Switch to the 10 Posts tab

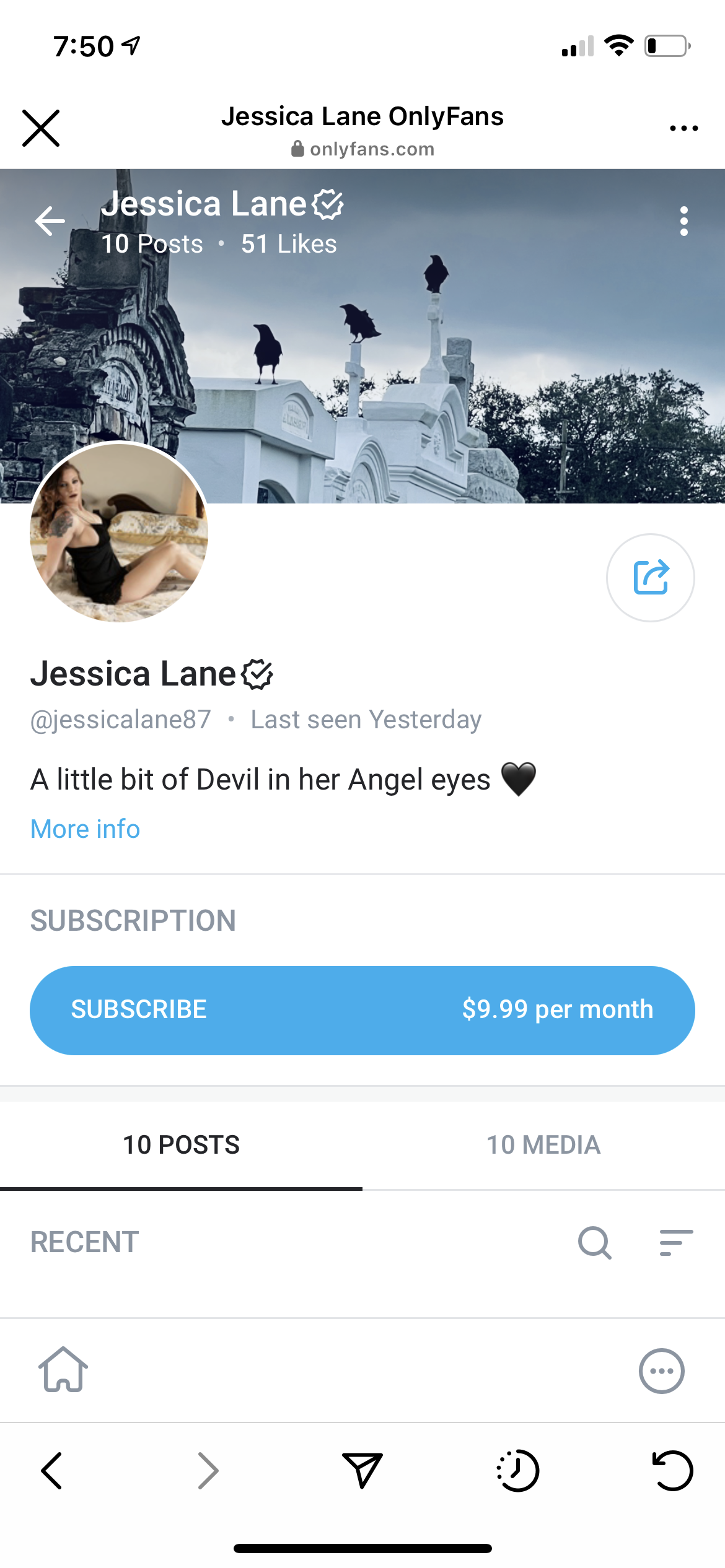coord(181,1144)
